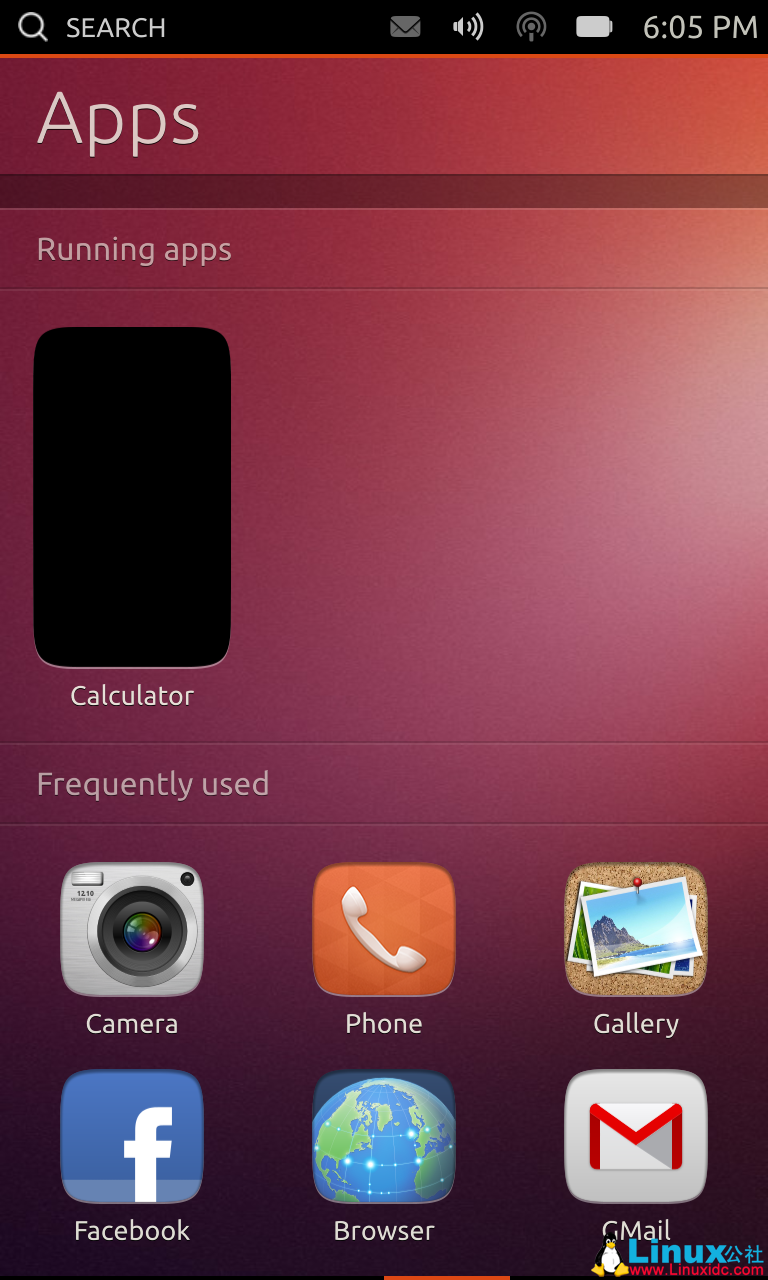Launch the Facebook app
The height and width of the screenshot is (1280, 768).
coord(132,1137)
